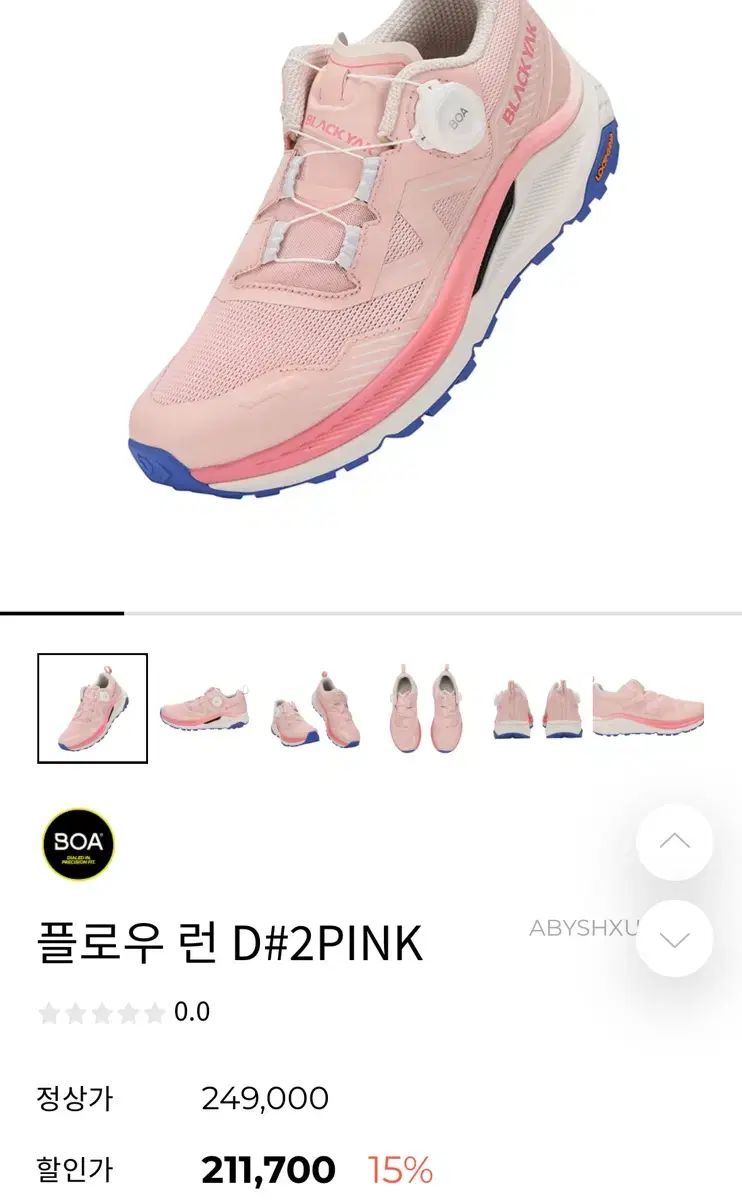Select the first angled shoe thumbnail
The height and width of the screenshot is (1200, 742).
[x=92, y=708]
